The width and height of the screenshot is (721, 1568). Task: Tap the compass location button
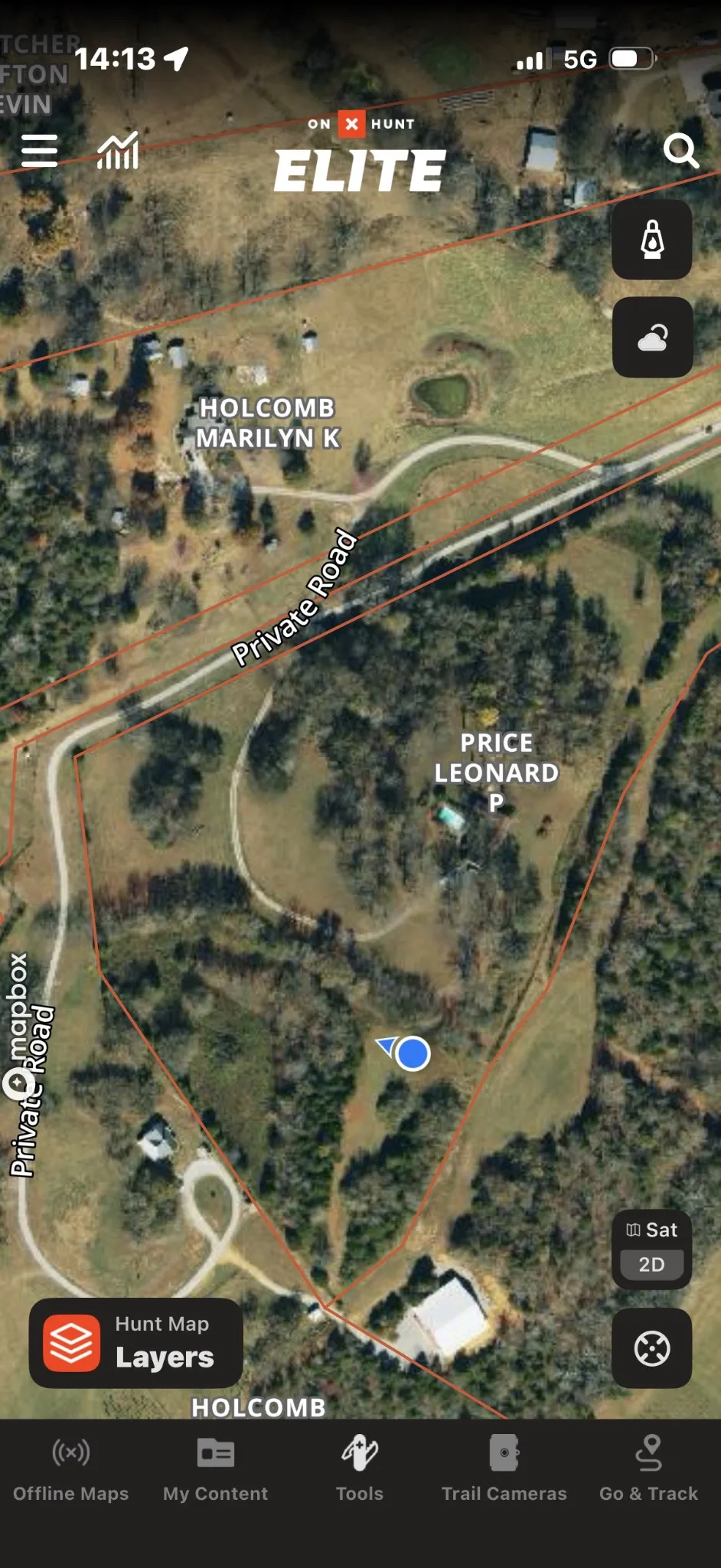pyautogui.click(x=652, y=1348)
